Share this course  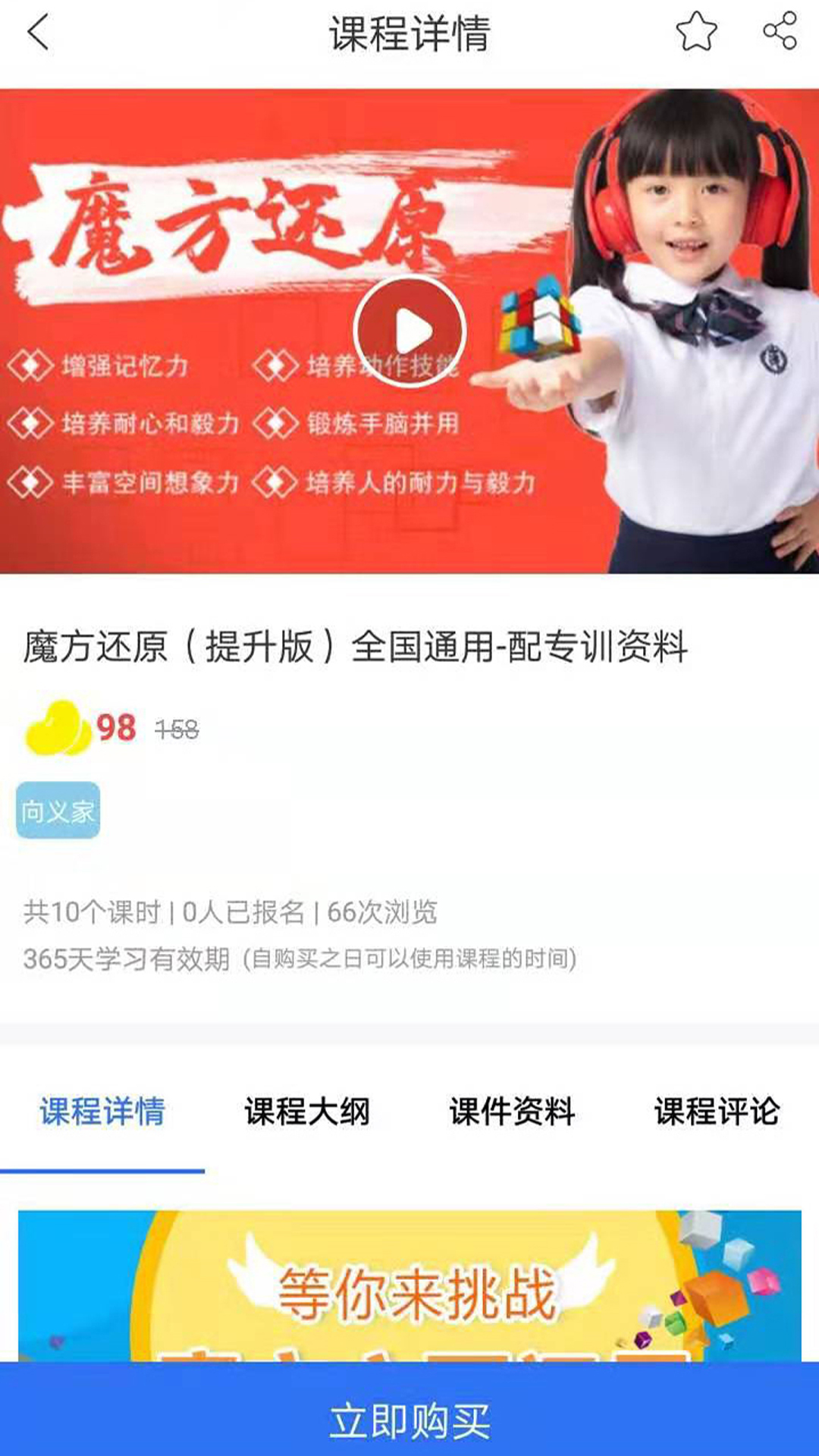pyautogui.click(x=780, y=31)
